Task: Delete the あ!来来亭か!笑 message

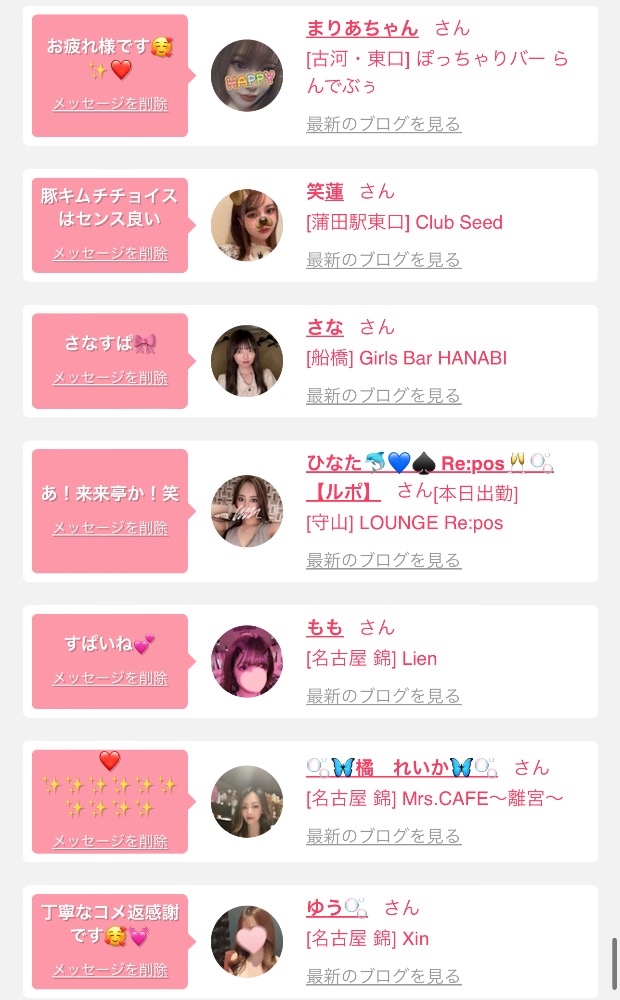Action: coord(110,528)
